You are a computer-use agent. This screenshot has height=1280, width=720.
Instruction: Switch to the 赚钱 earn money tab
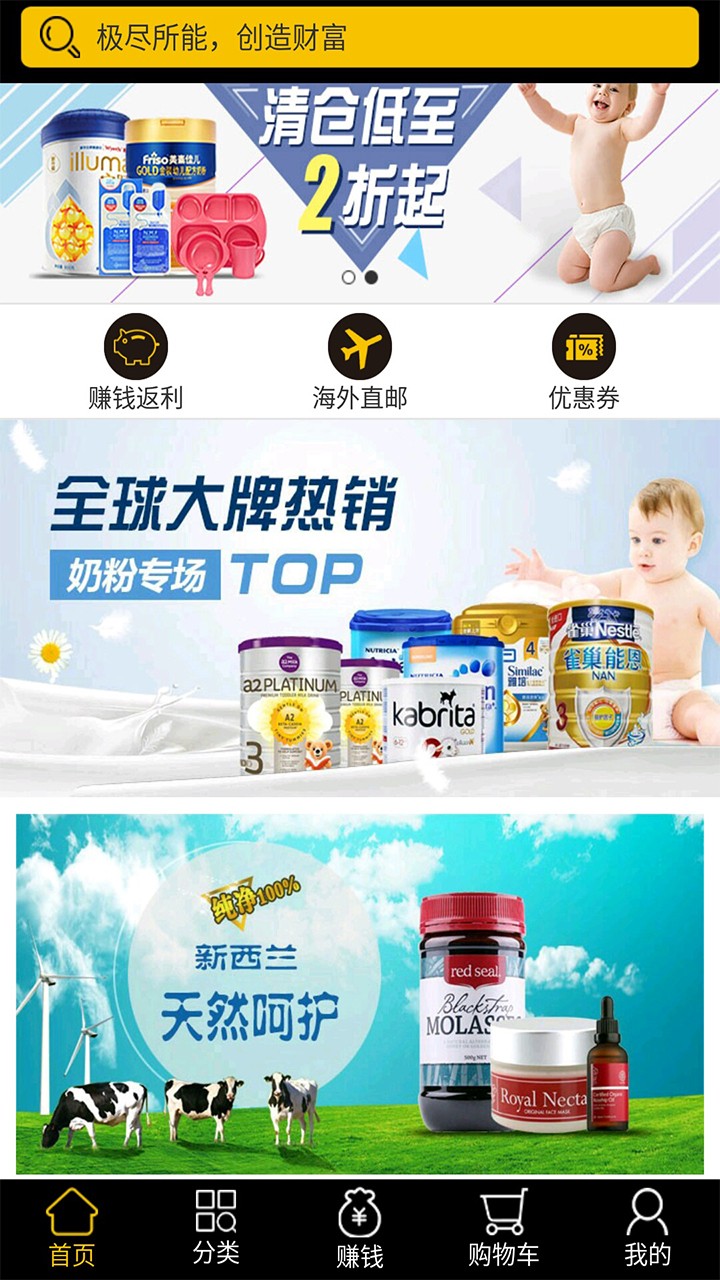360,1229
